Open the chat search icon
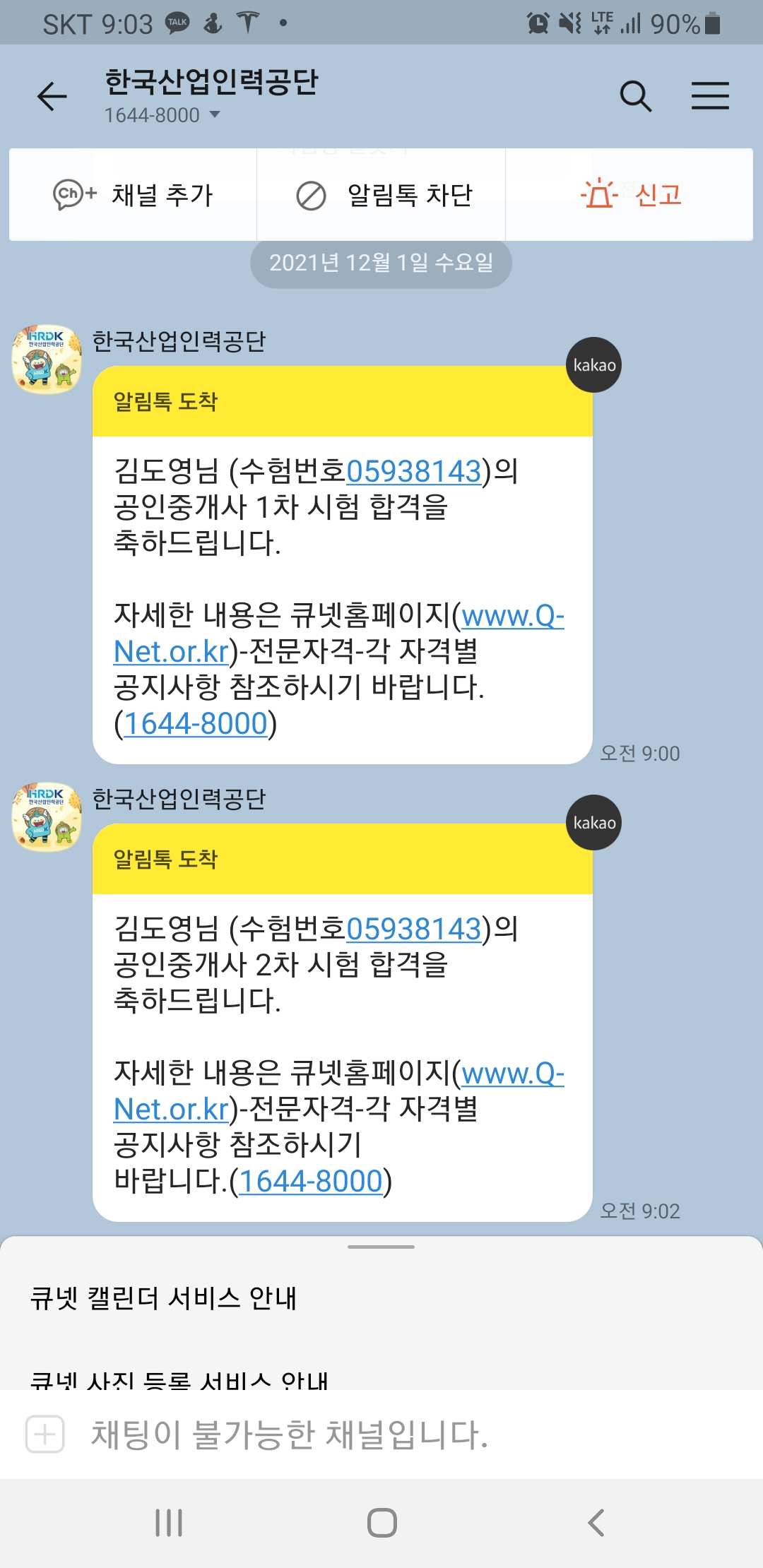The width and height of the screenshot is (763, 1568). click(635, 96)
